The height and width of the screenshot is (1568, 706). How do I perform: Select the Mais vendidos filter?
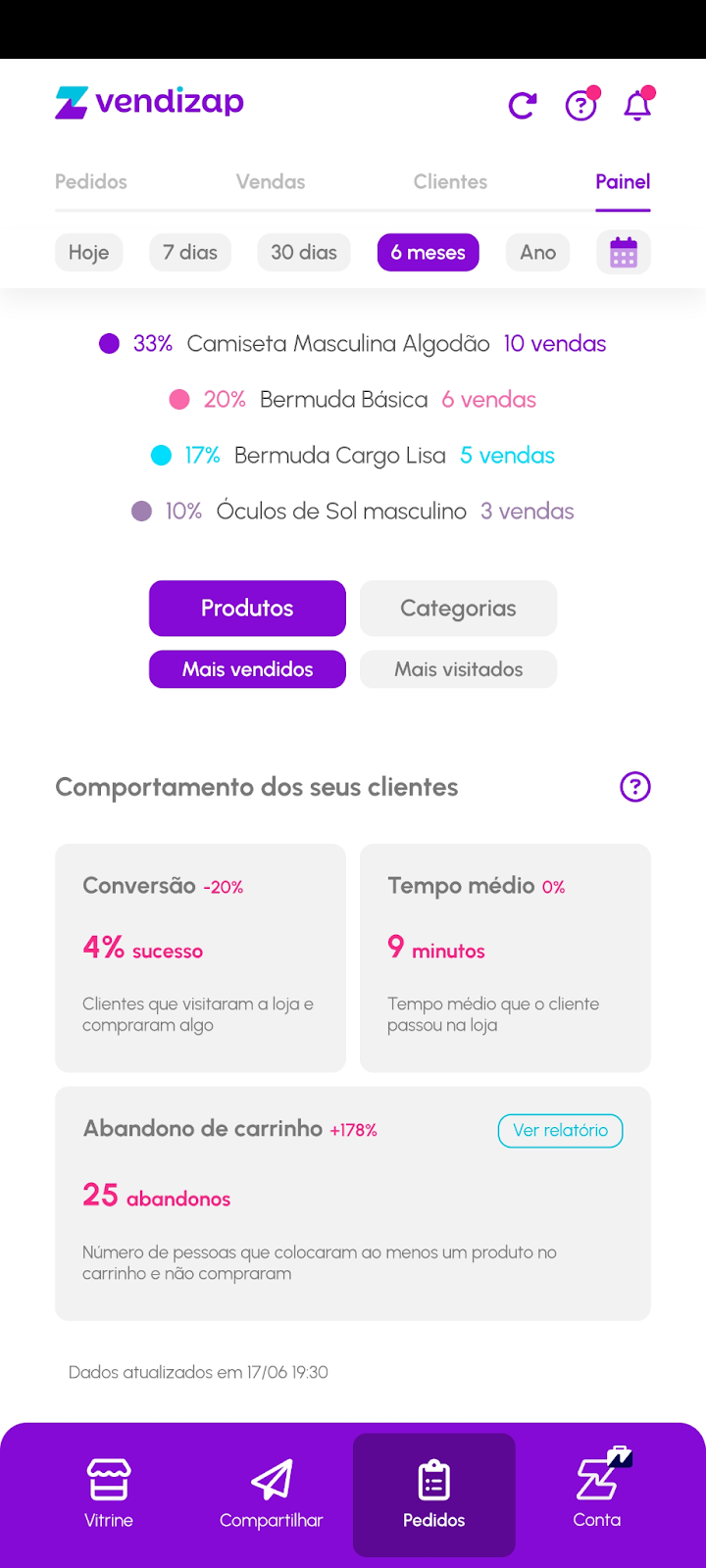247,669
